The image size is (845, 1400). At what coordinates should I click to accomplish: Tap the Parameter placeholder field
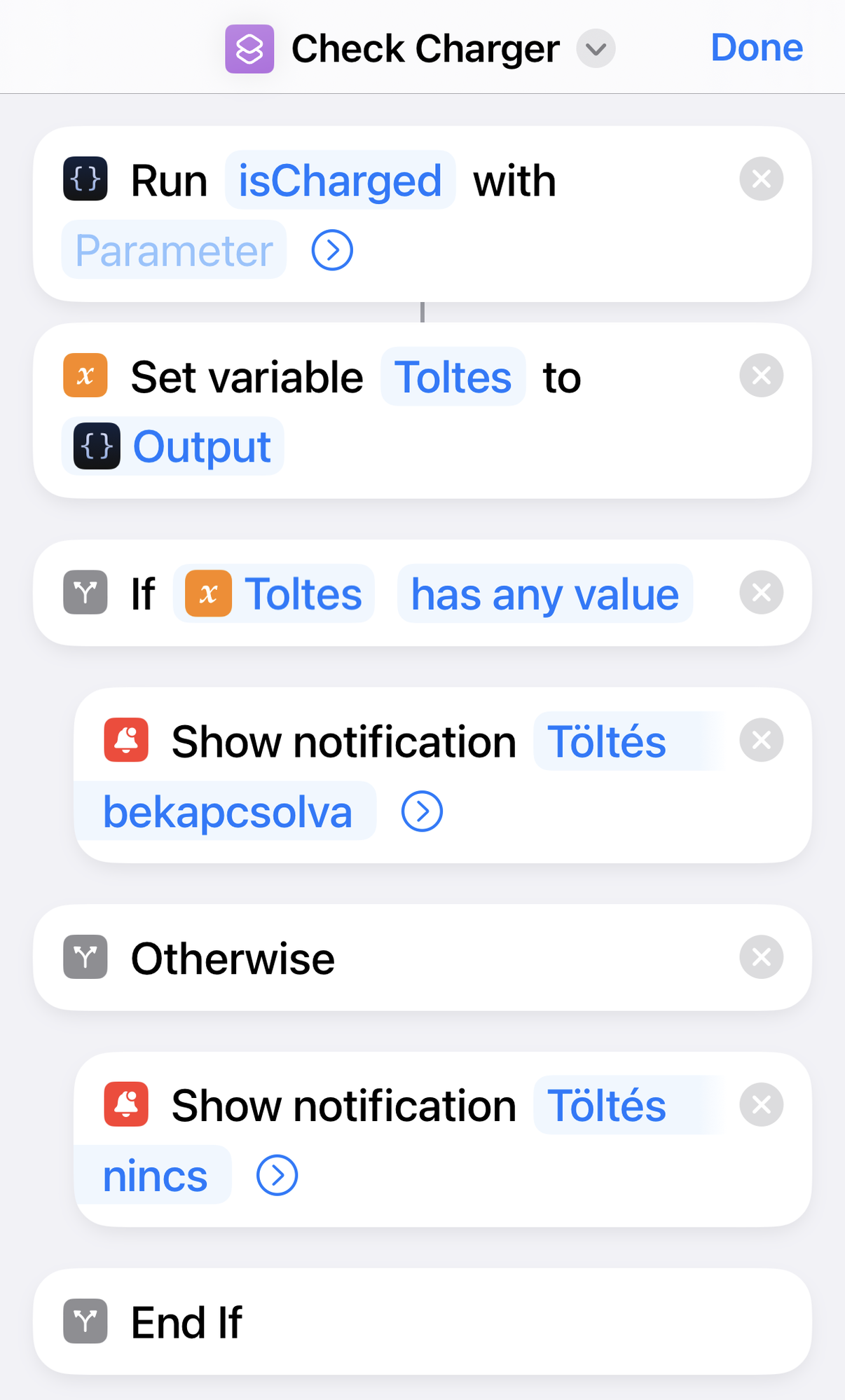[174, 250]
